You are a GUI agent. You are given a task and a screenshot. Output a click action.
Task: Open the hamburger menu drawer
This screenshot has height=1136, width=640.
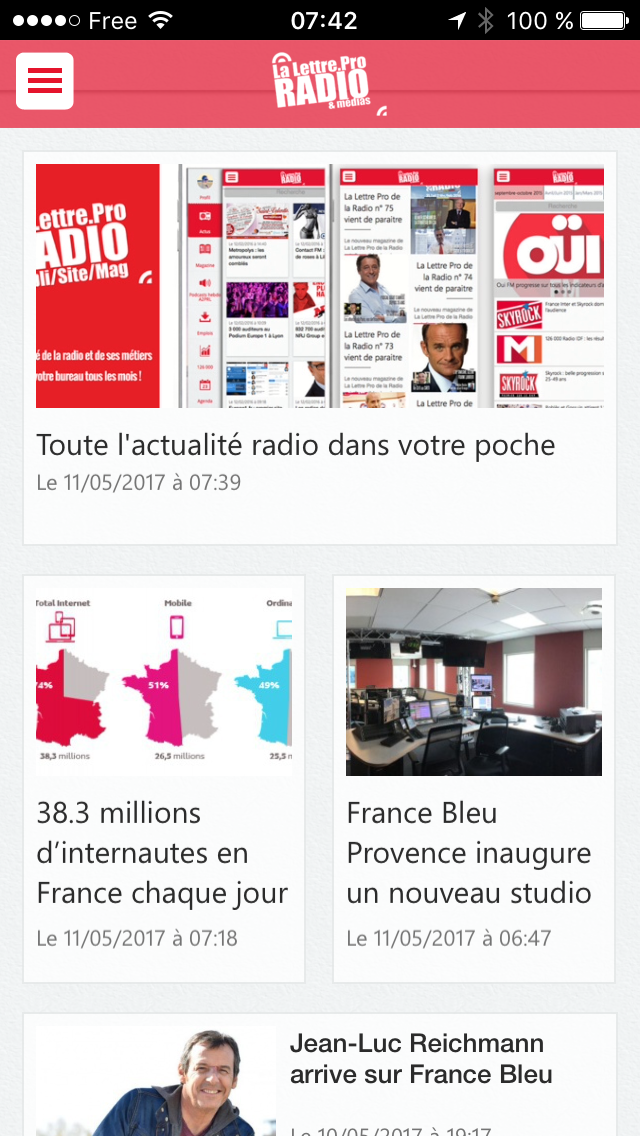[x=45, y=81]
